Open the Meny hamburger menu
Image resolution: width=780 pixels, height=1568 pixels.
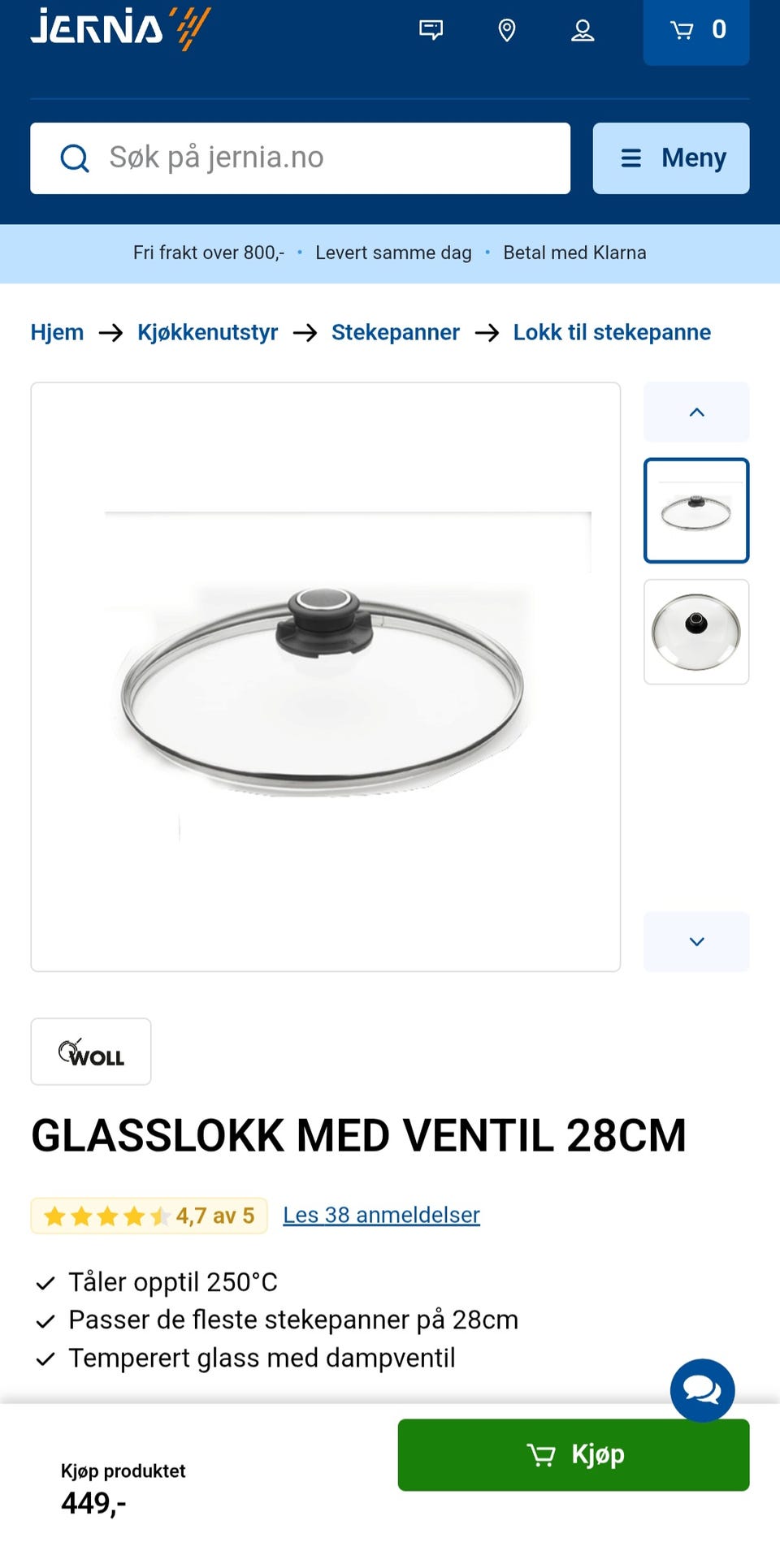point(670,158)
